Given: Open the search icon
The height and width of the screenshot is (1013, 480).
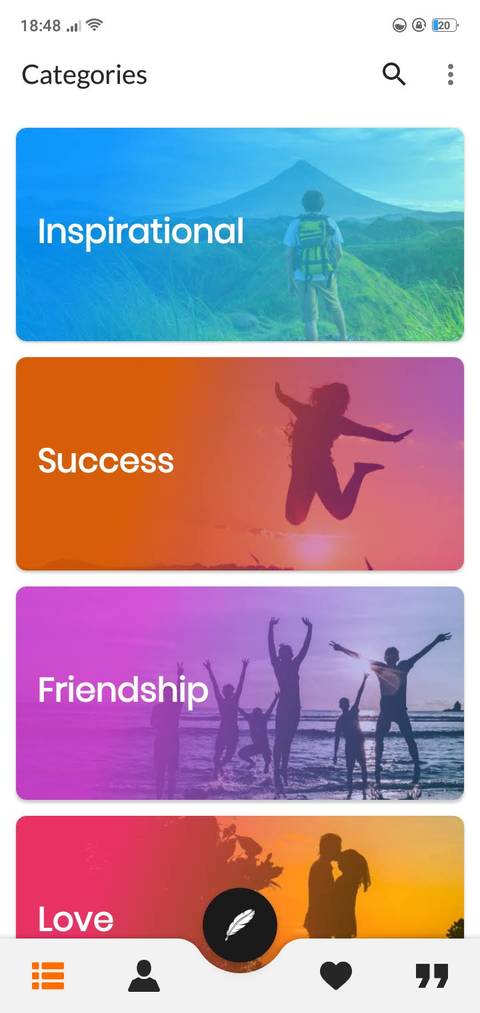Looking at the screenshot, I should 393,74.
